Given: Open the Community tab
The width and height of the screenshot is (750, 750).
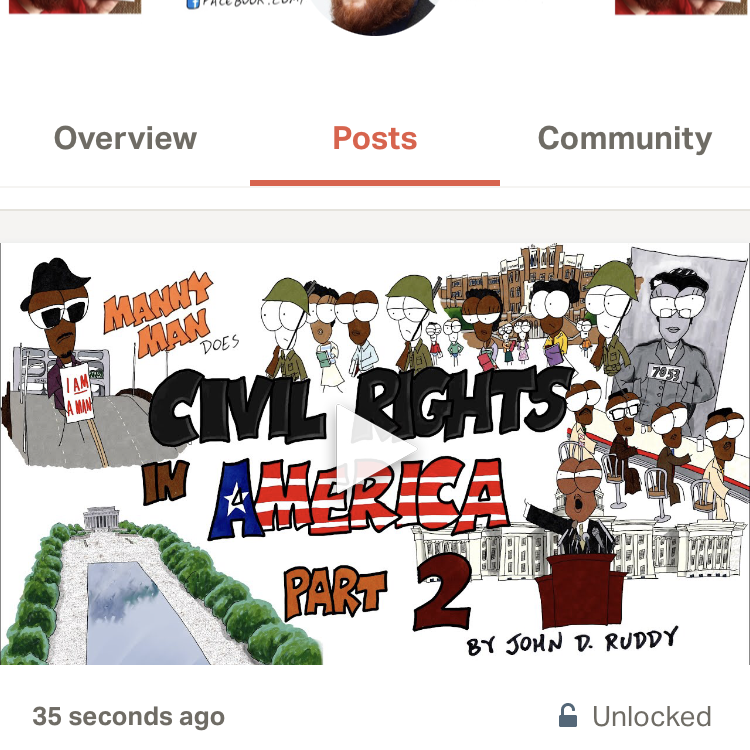Looking at the screenshot, I should coord(624,139).
